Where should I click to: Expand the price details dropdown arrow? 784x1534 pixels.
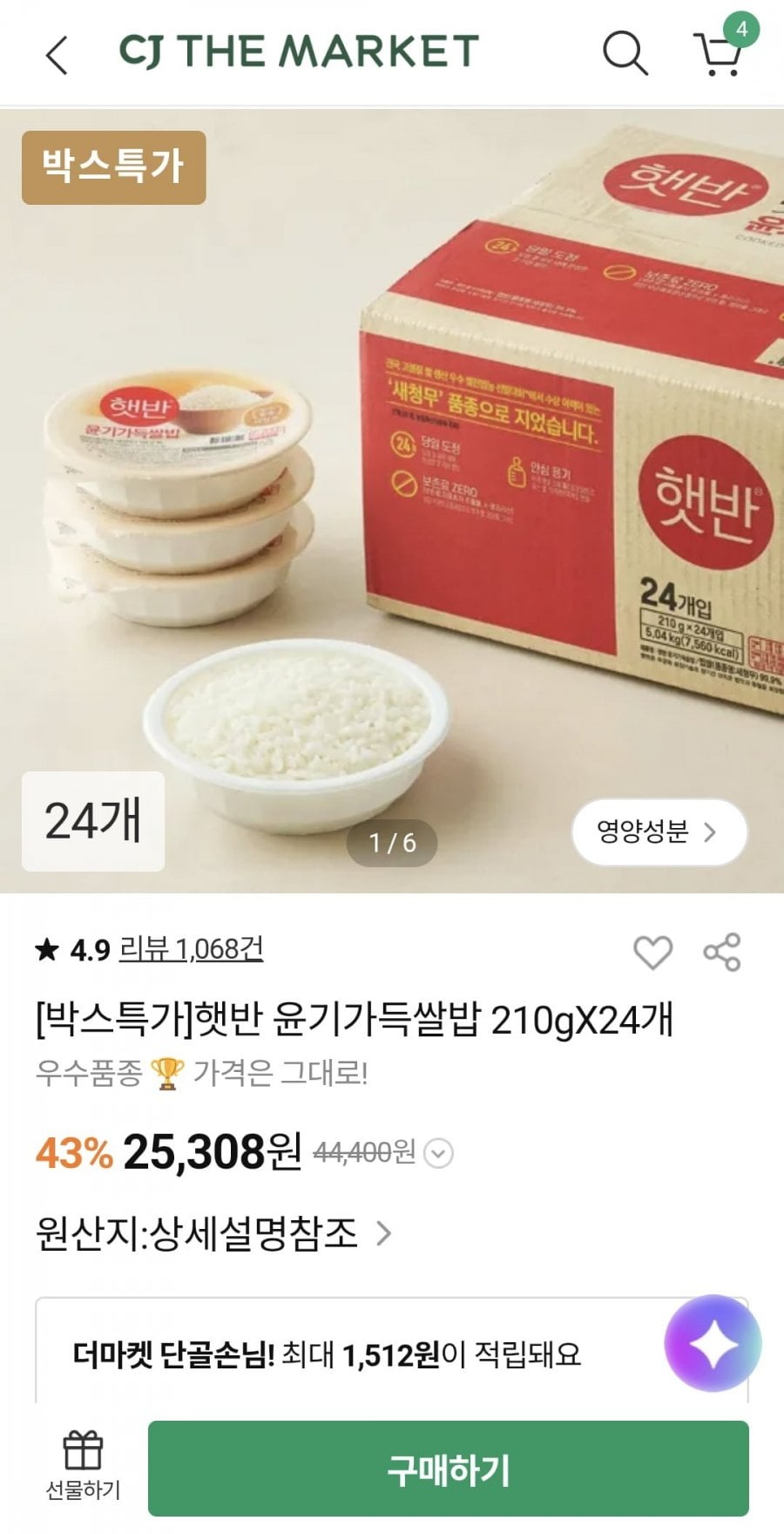tap(438, 1154)
